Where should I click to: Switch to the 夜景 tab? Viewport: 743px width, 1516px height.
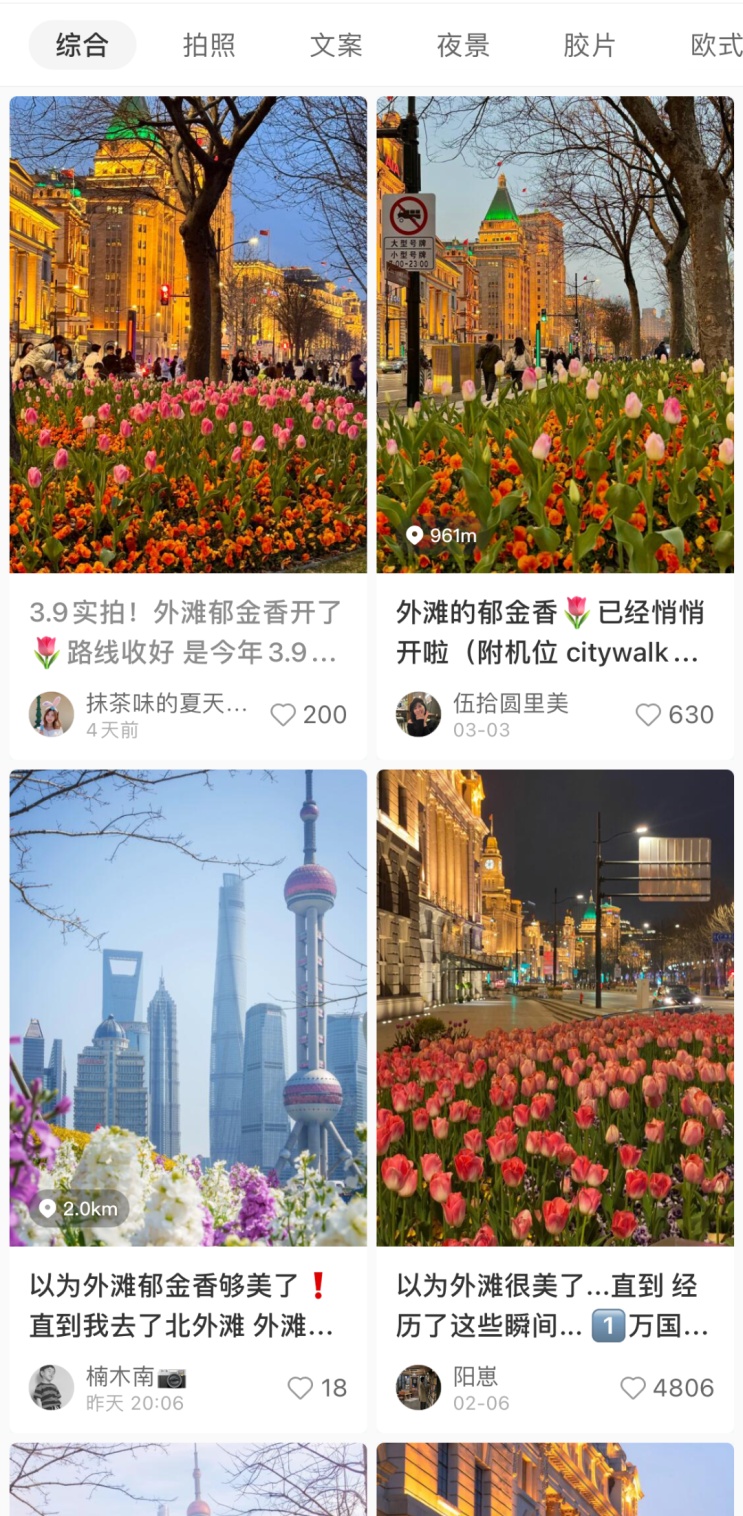click(x=463, y=45)
